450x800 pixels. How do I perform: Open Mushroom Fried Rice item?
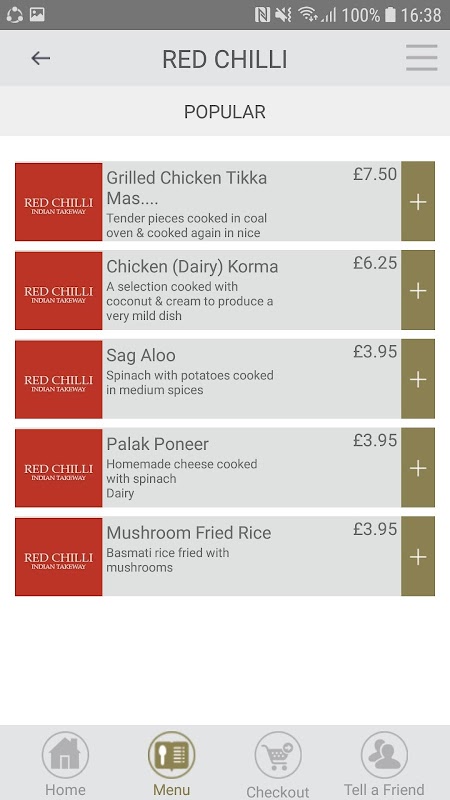click(x=208, y=557)
